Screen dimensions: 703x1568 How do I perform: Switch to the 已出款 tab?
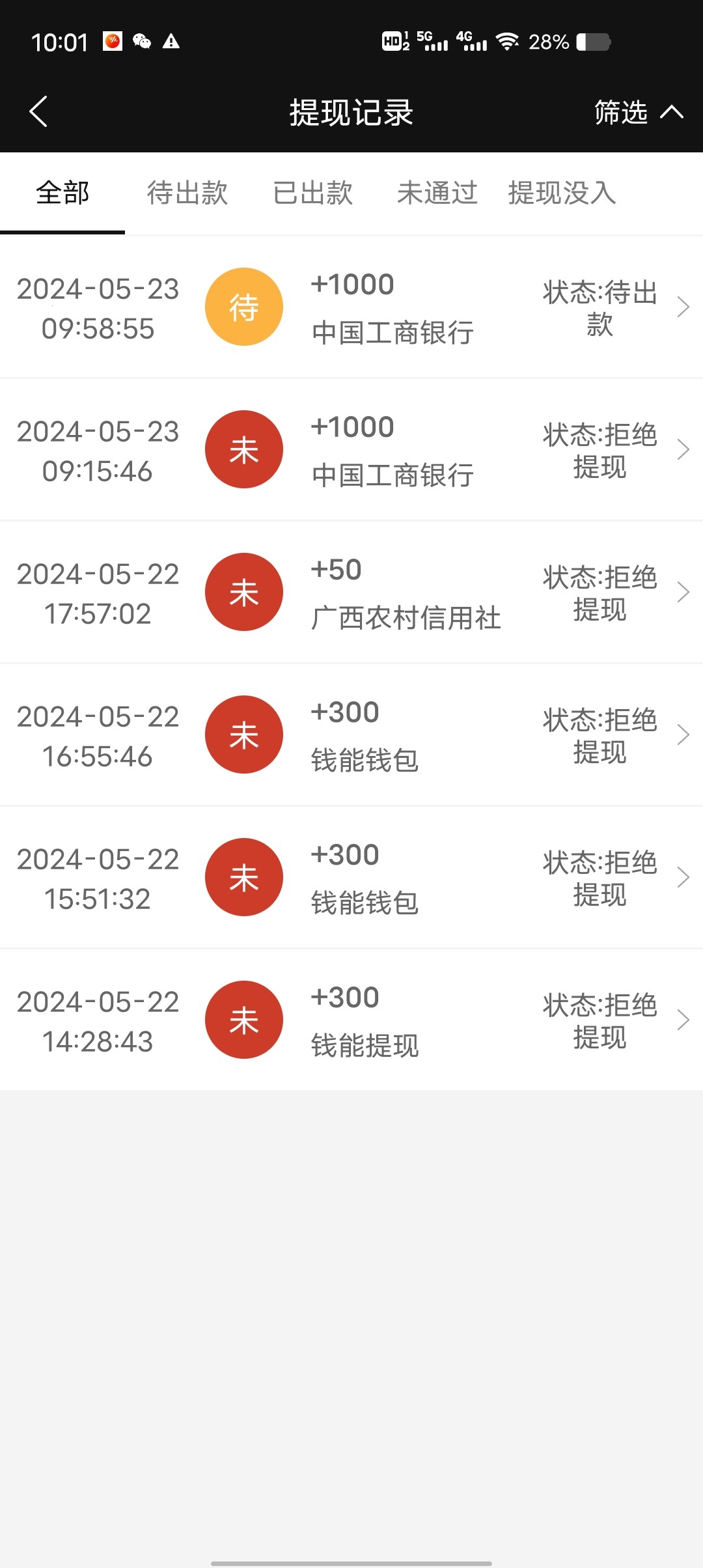[x=314, y=193]
